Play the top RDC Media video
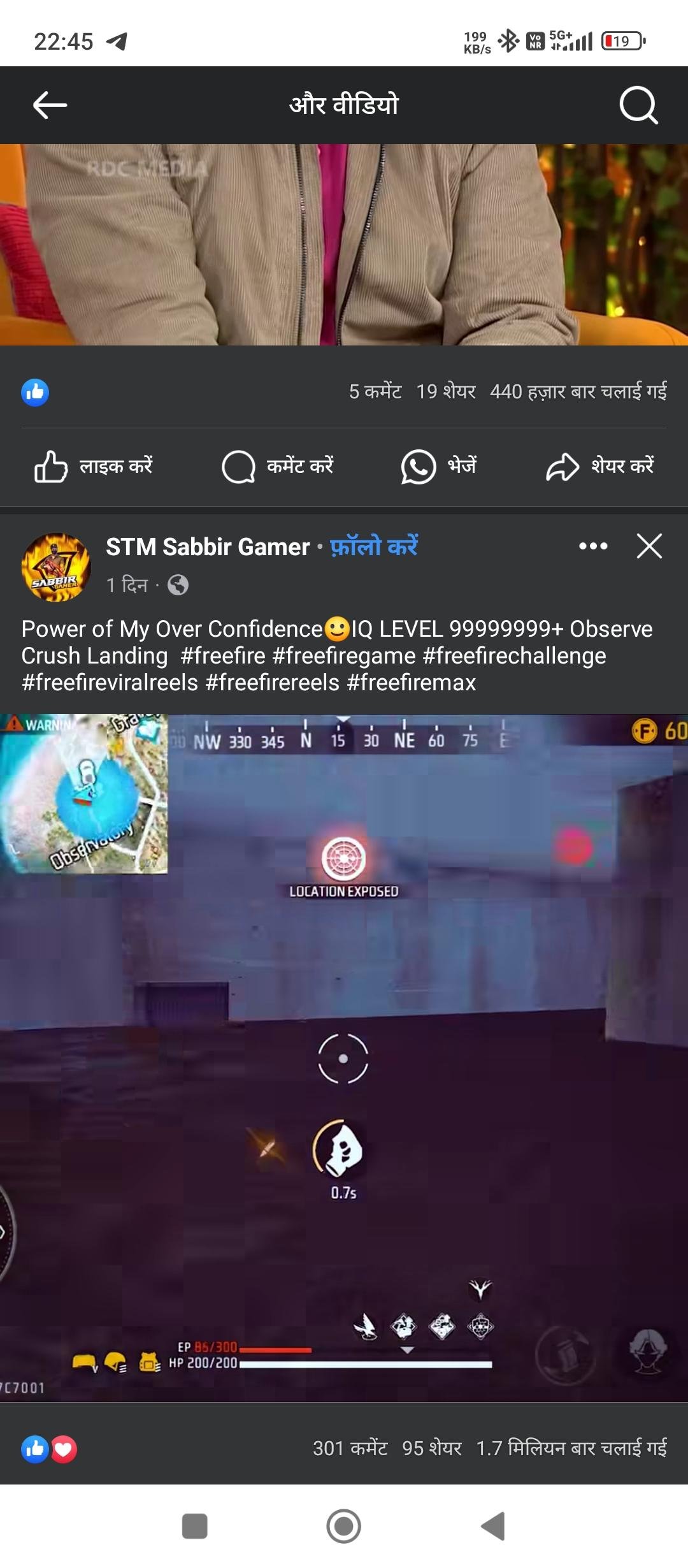 click(344, 245)
